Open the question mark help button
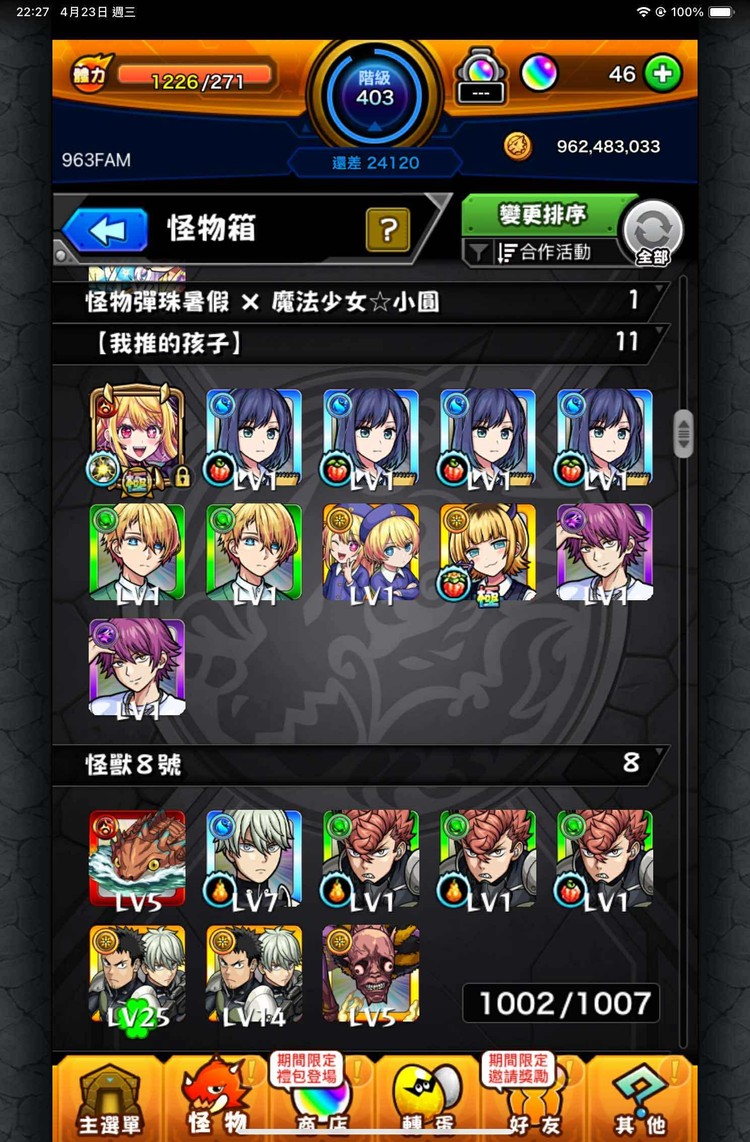Viewport: 750px width, 1142px height. tap(388, 230)
